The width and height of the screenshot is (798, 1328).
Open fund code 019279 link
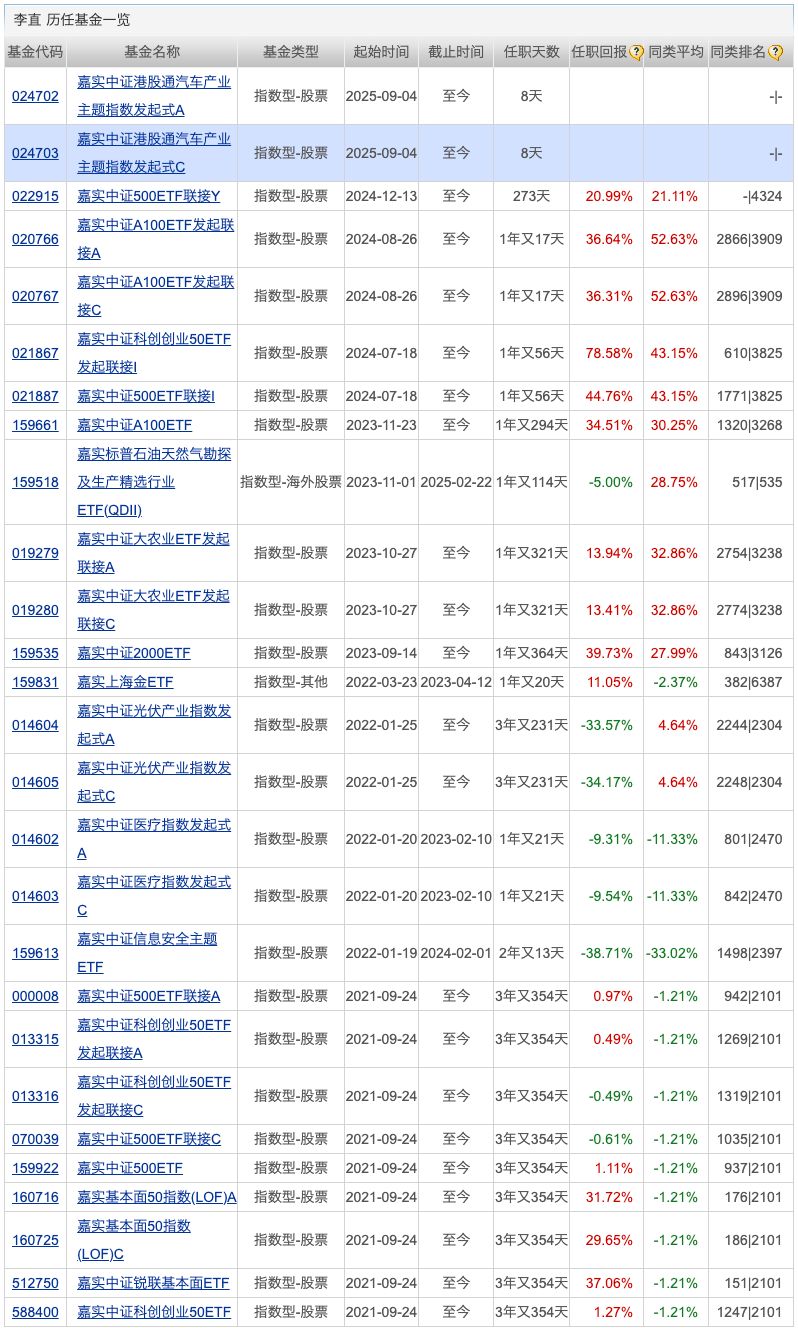(x=33, y=552)
